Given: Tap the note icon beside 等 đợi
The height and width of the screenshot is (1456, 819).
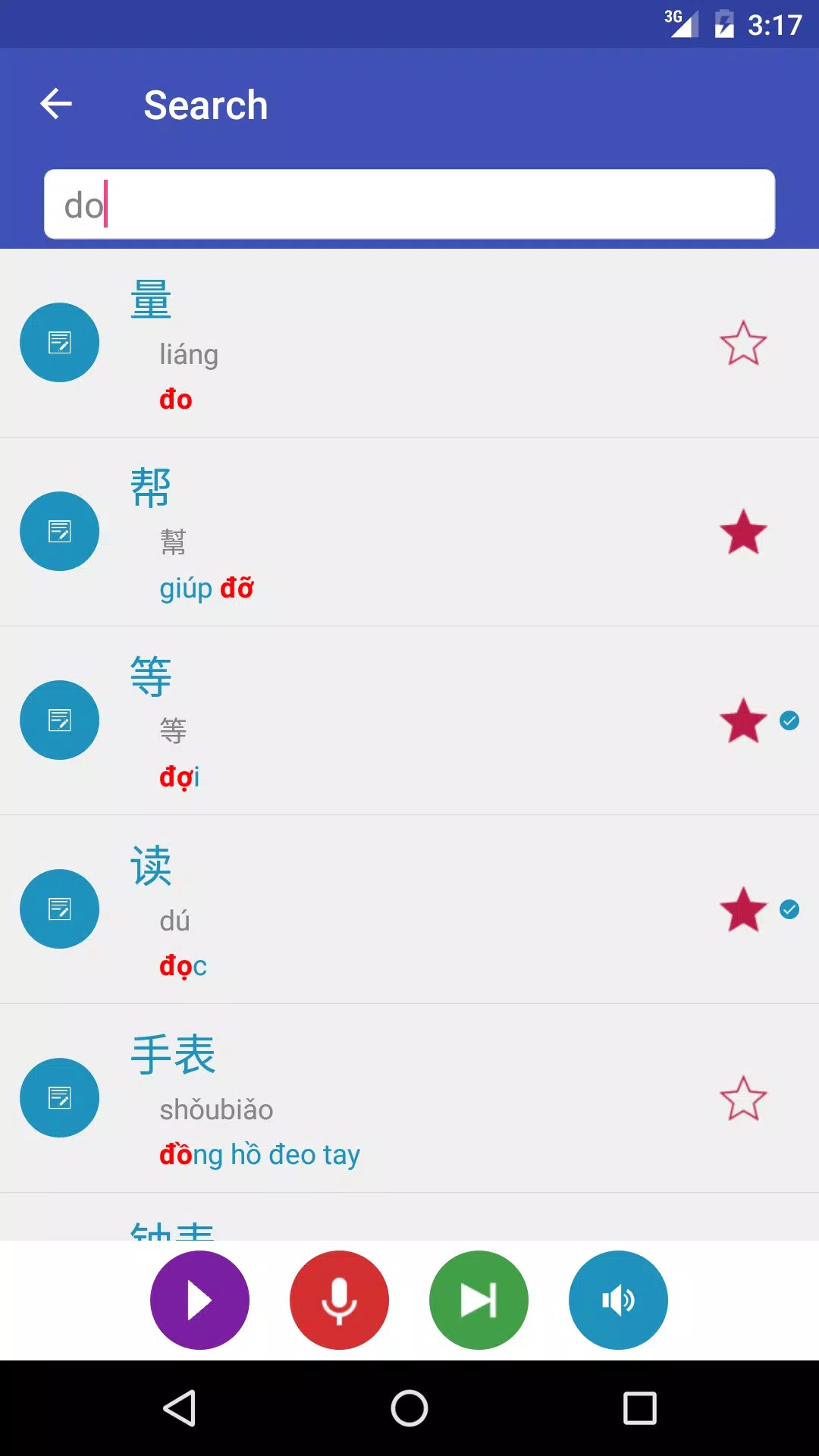Looking at the screenshot, I should (x=59, y=720).
